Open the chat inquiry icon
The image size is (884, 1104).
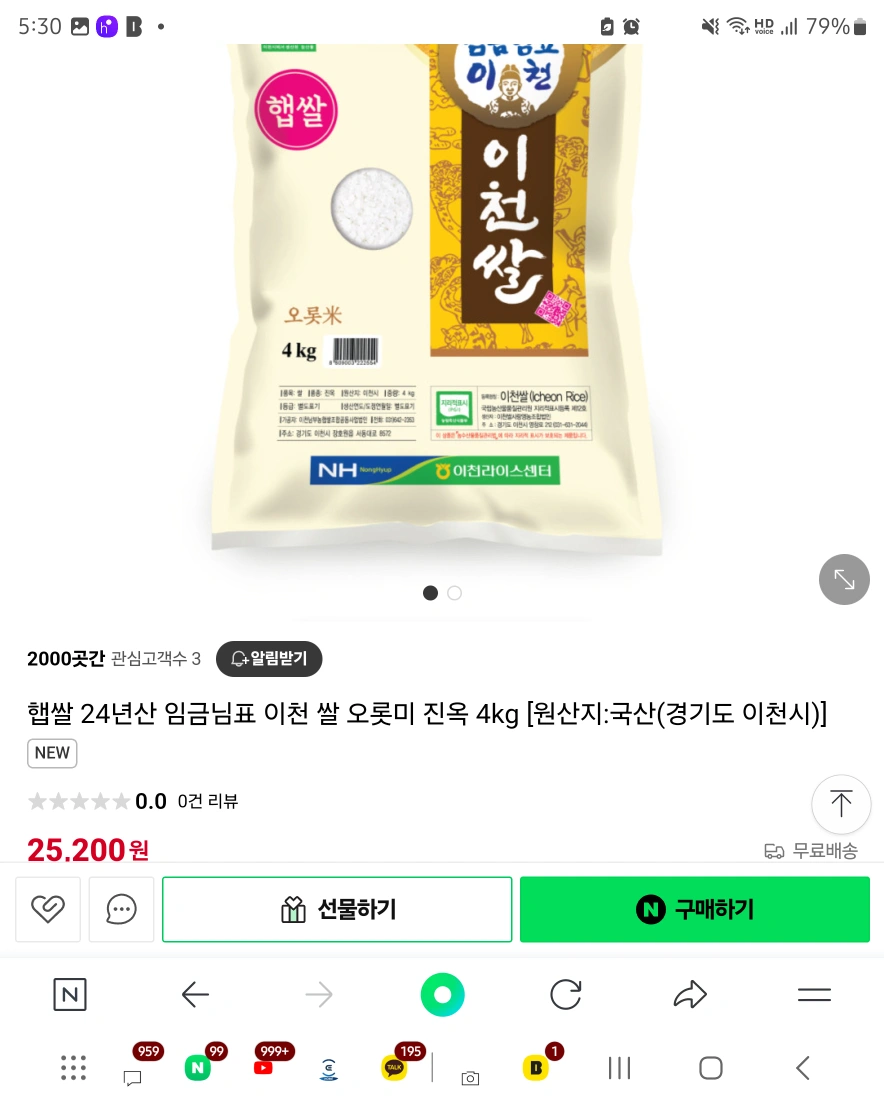[x=122, y=909]
